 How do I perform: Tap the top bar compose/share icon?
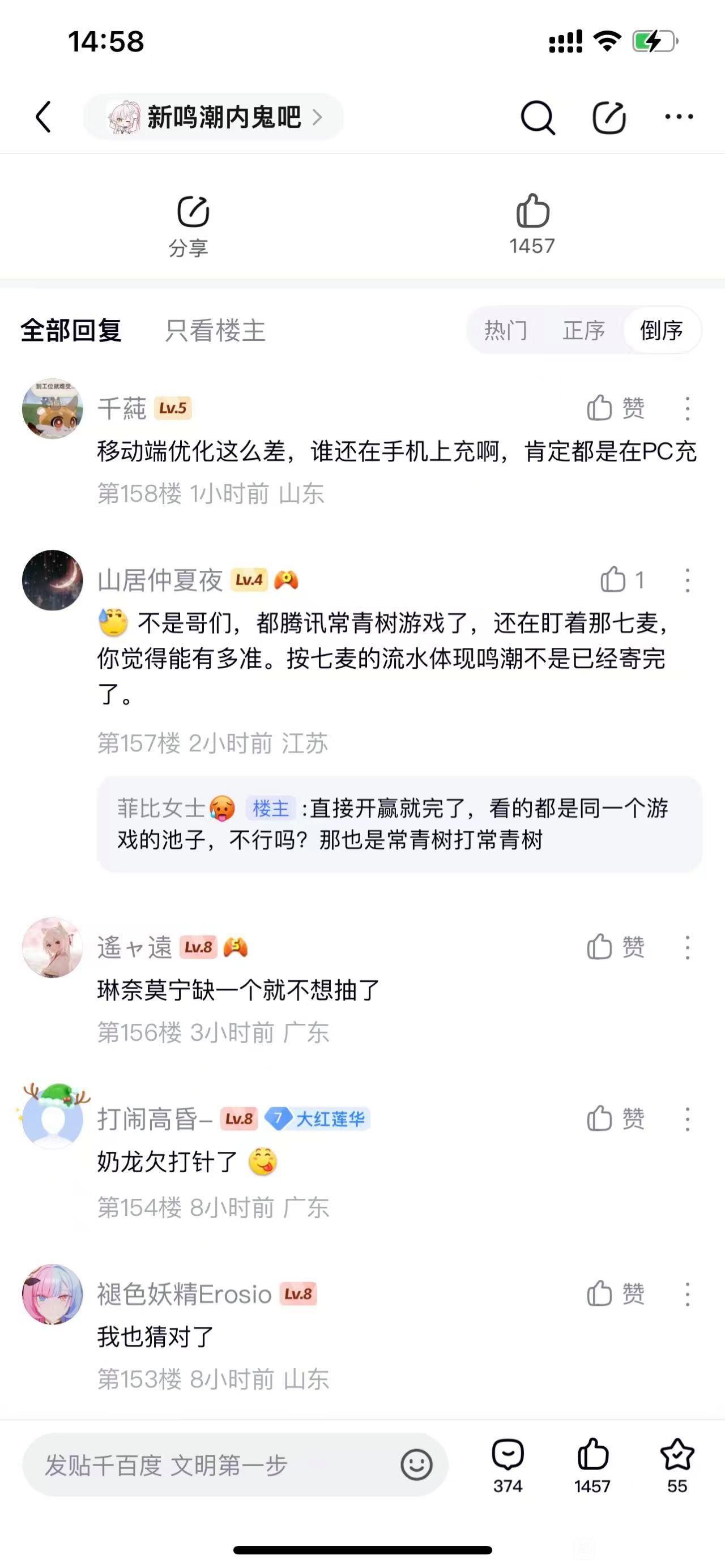point(609,117)
